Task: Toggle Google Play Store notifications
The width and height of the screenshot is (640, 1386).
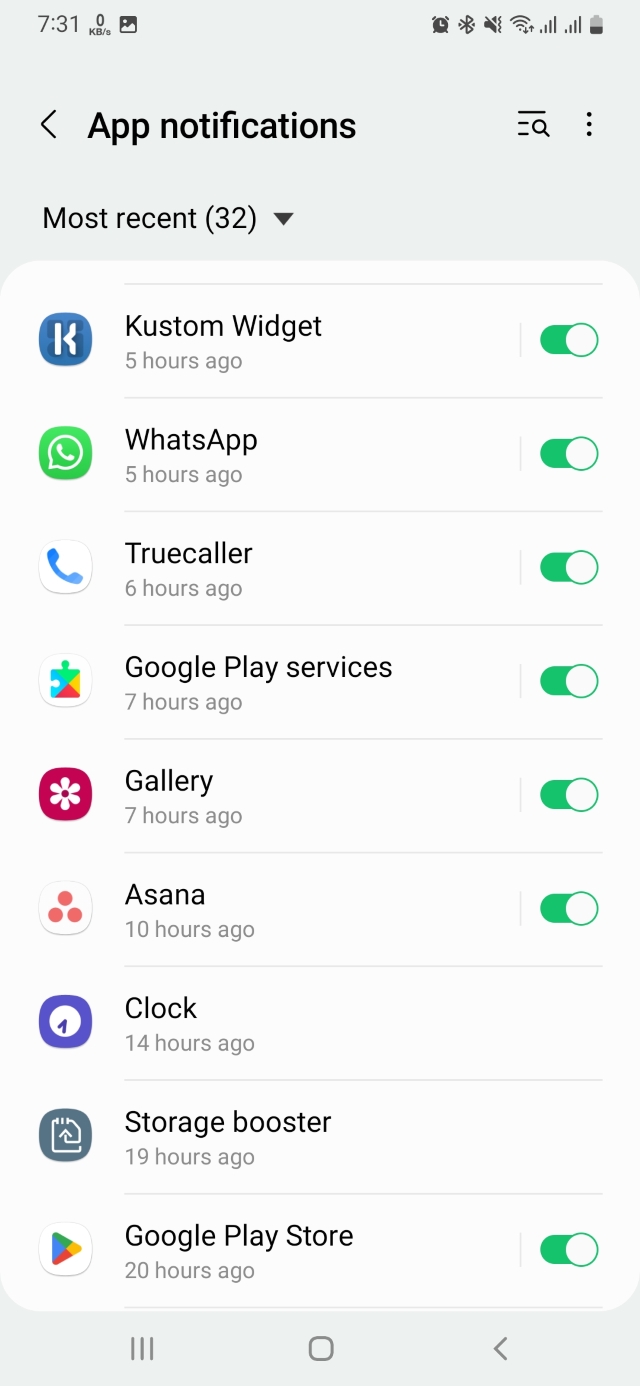Action: click(569, 1250)
